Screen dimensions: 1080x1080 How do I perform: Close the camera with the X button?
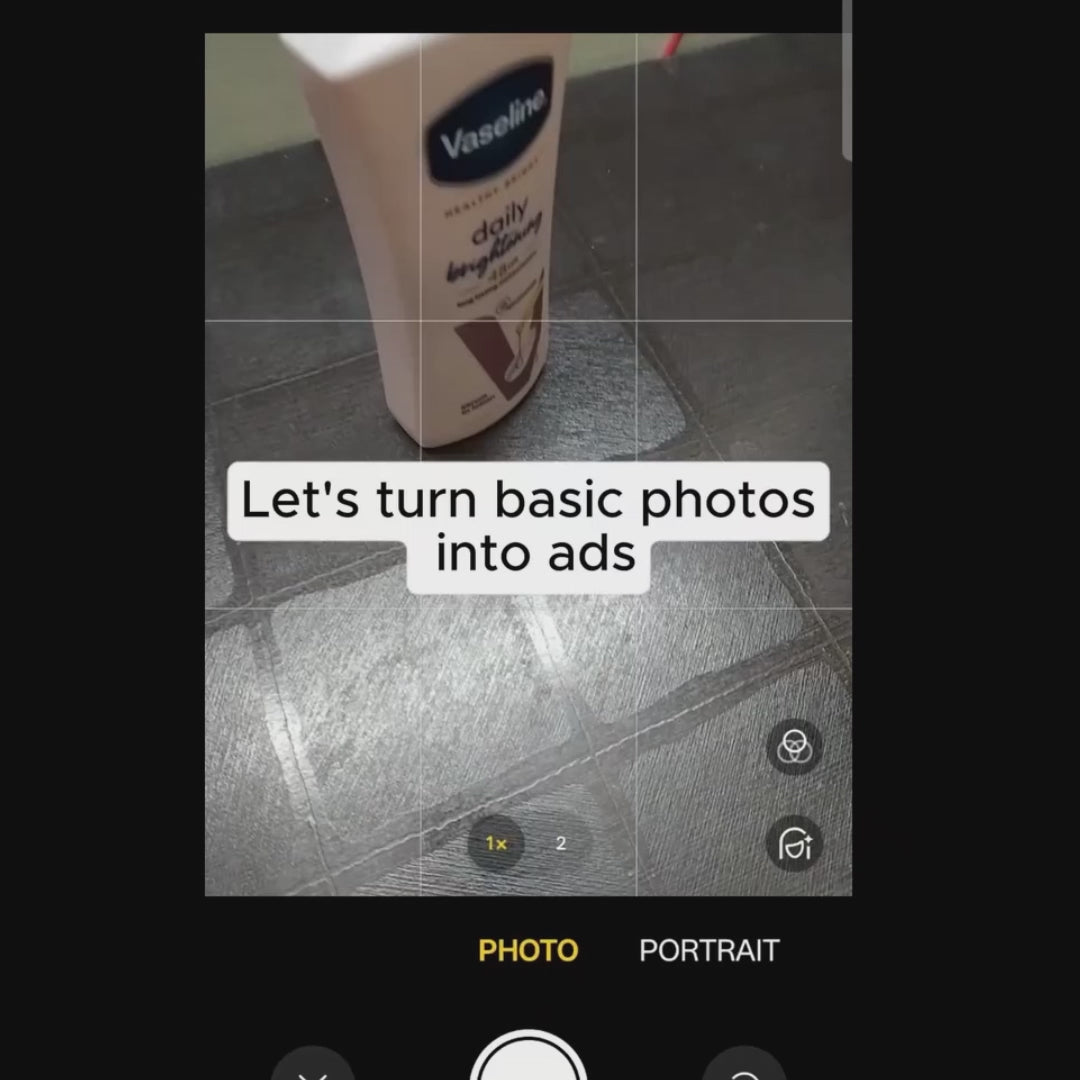coord(313,1068)
